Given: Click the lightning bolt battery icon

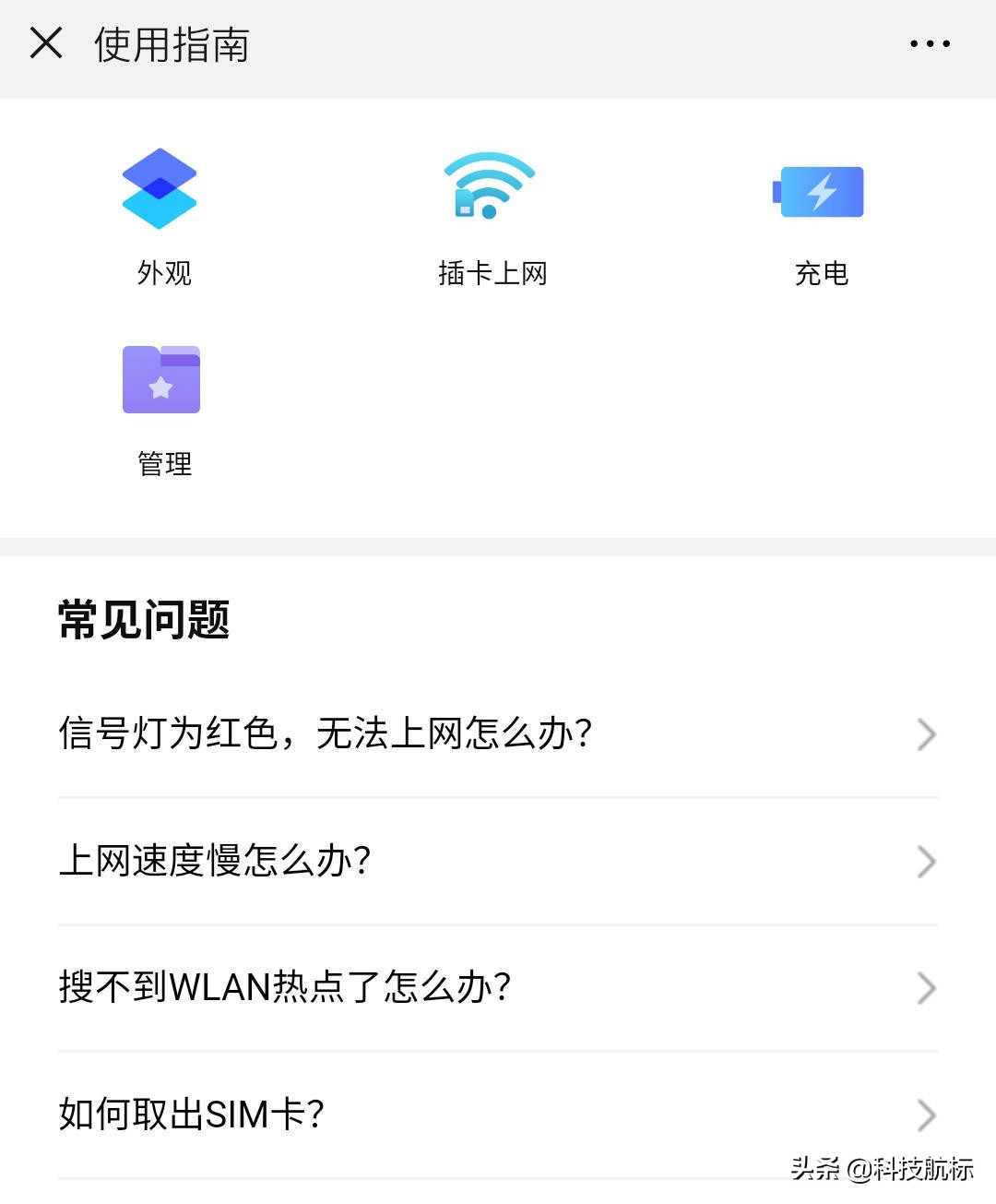Looking at the screenshot, I should click(x=820, y=191).
